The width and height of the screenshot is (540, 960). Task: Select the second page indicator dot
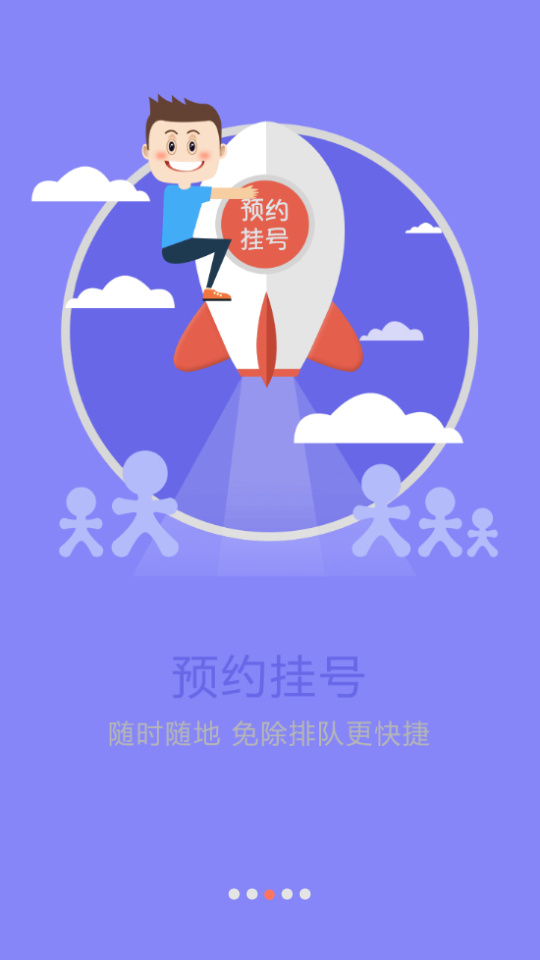(x=252, y=894)
